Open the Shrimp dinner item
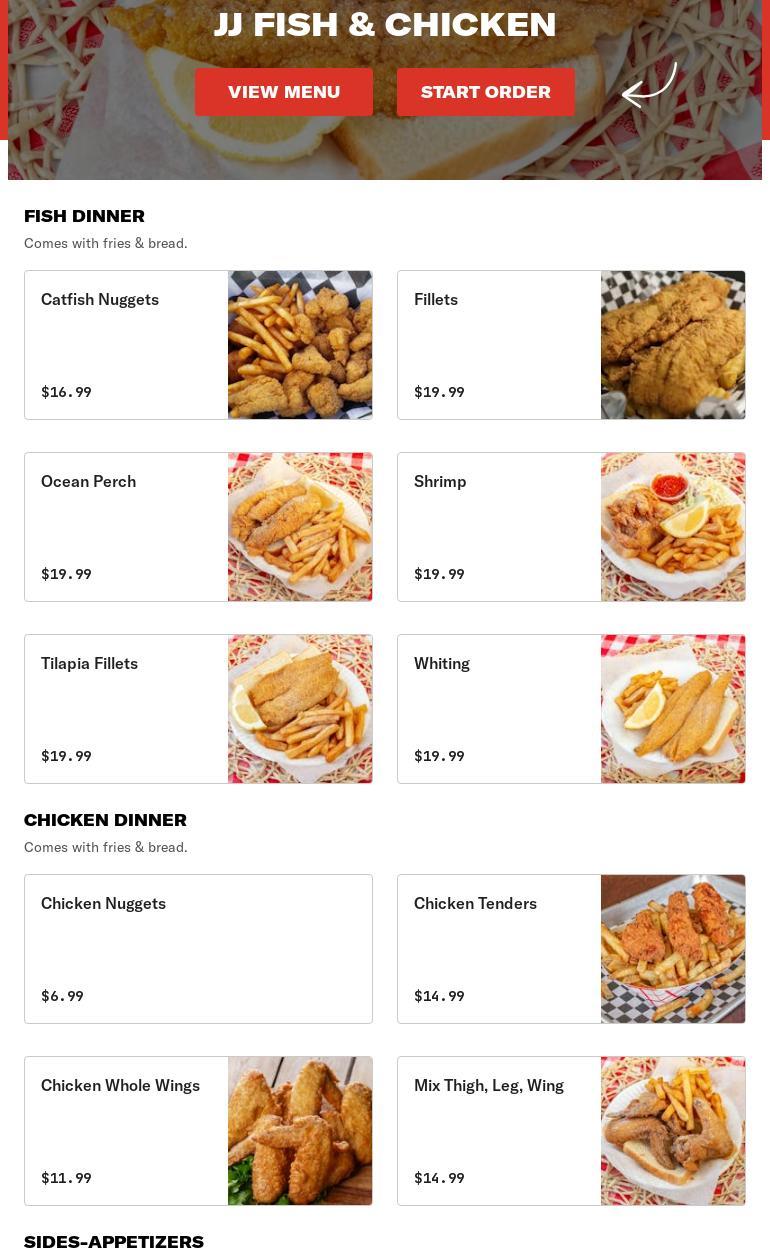Image resolution: width=770 pixels, height=1259 pixels. pos(571,527)
